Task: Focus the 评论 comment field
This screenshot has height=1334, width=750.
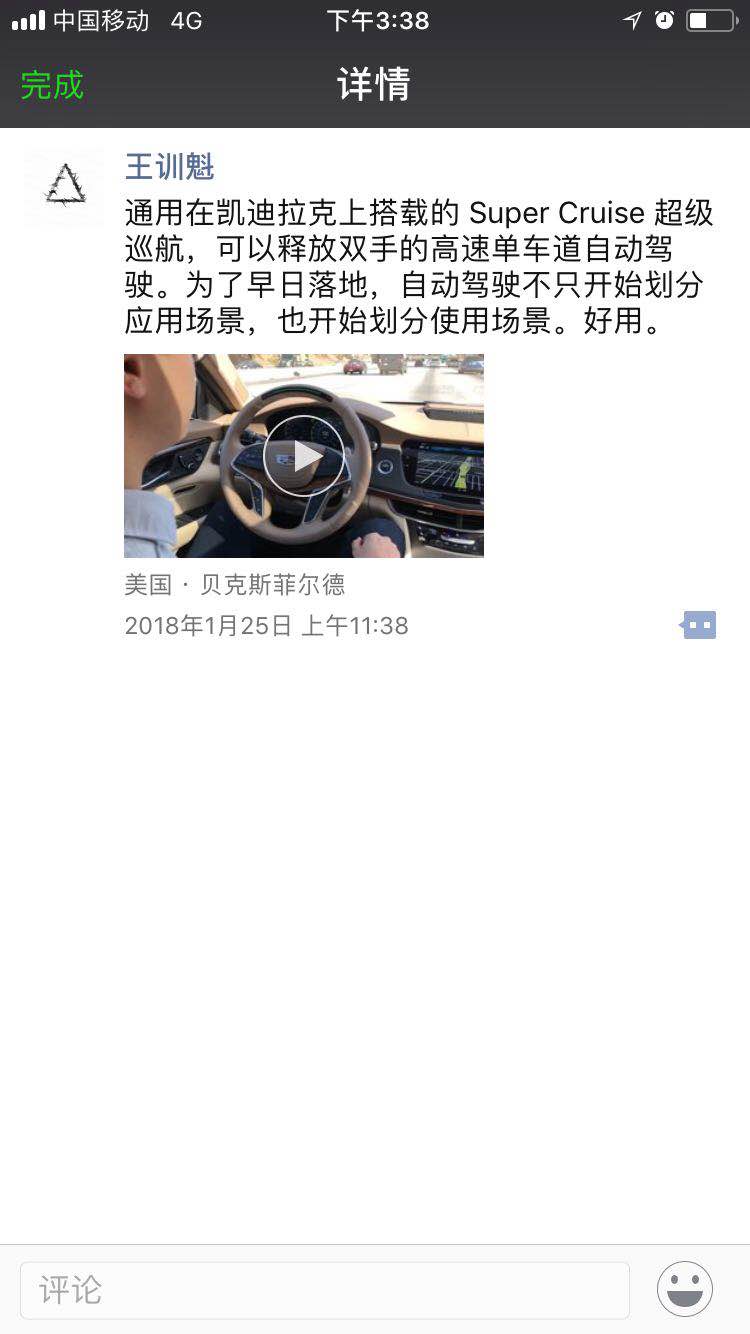Action: 325,1290
